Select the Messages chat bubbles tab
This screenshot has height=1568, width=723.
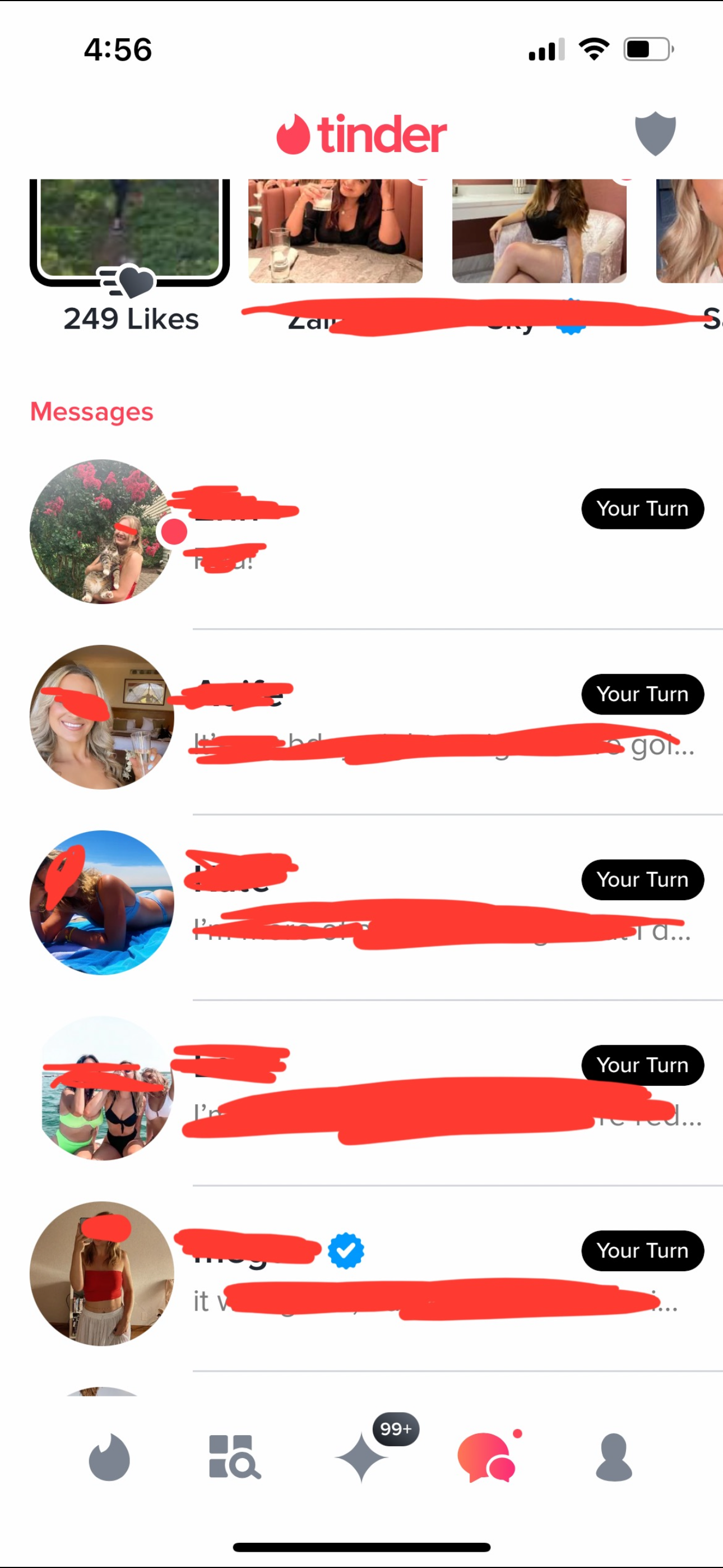coord(487,1458)
